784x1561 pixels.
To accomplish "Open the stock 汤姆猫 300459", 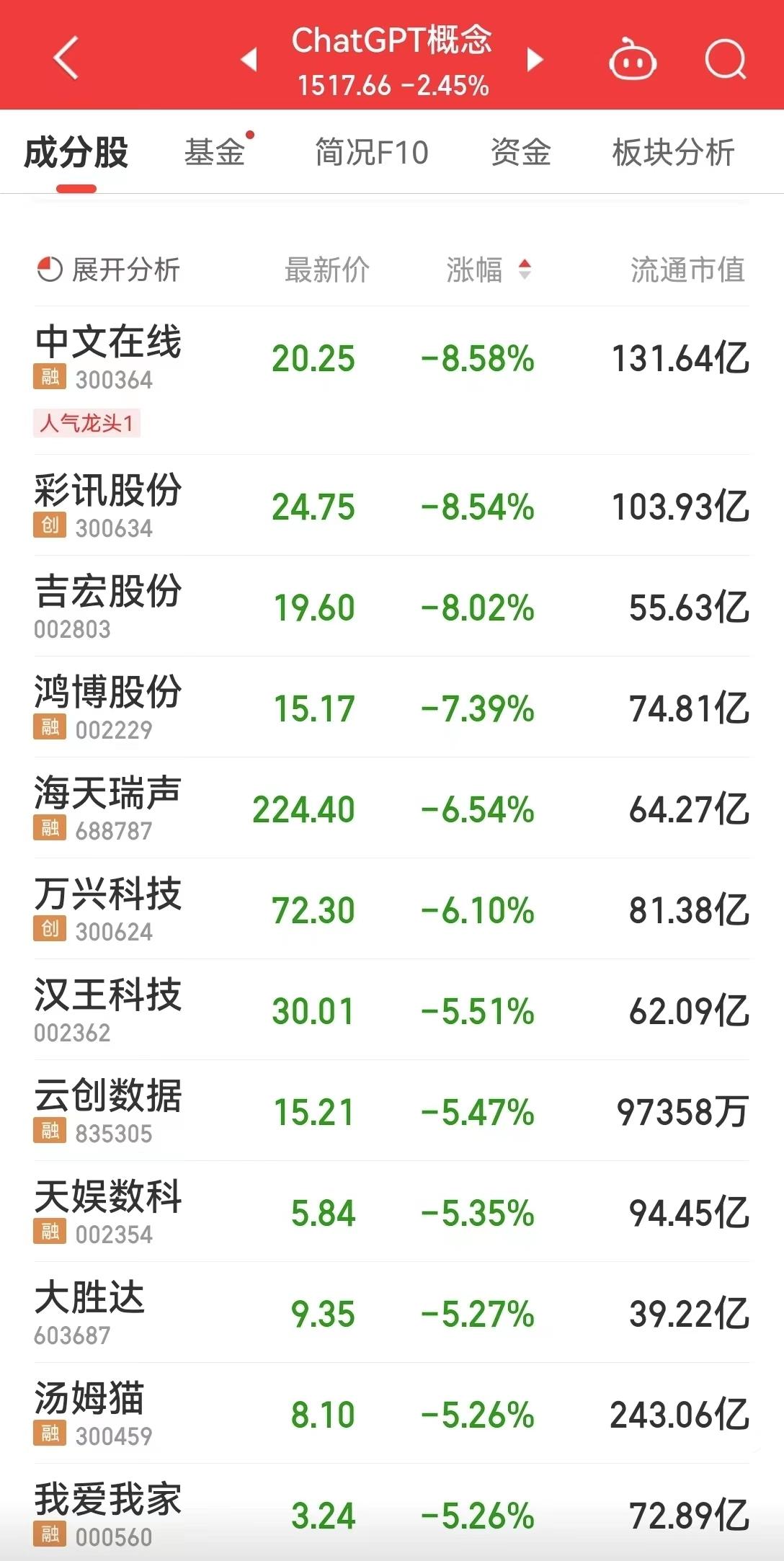I will pos(392,1413).
